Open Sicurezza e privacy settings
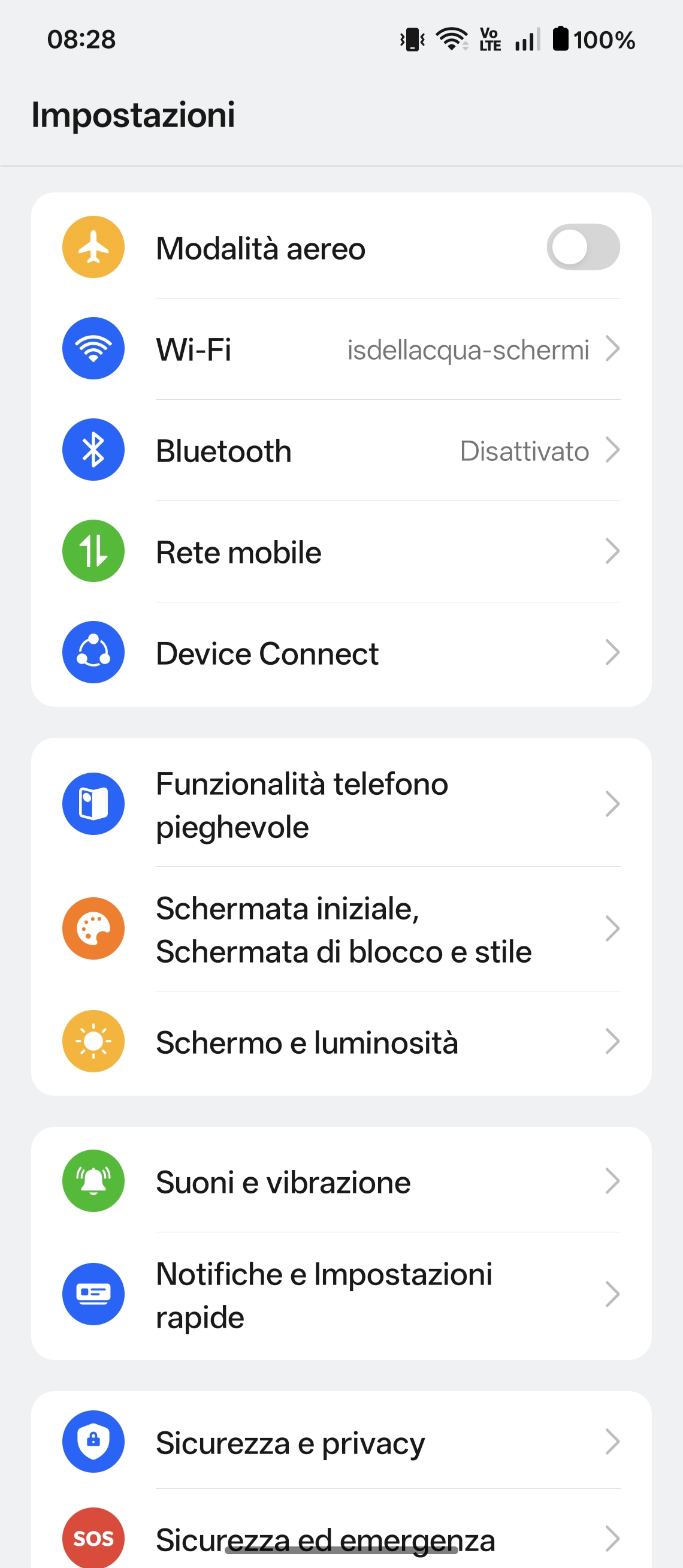Image resolution: width=683 pixels, height=1568 pixels. [x=340, y=1443]
